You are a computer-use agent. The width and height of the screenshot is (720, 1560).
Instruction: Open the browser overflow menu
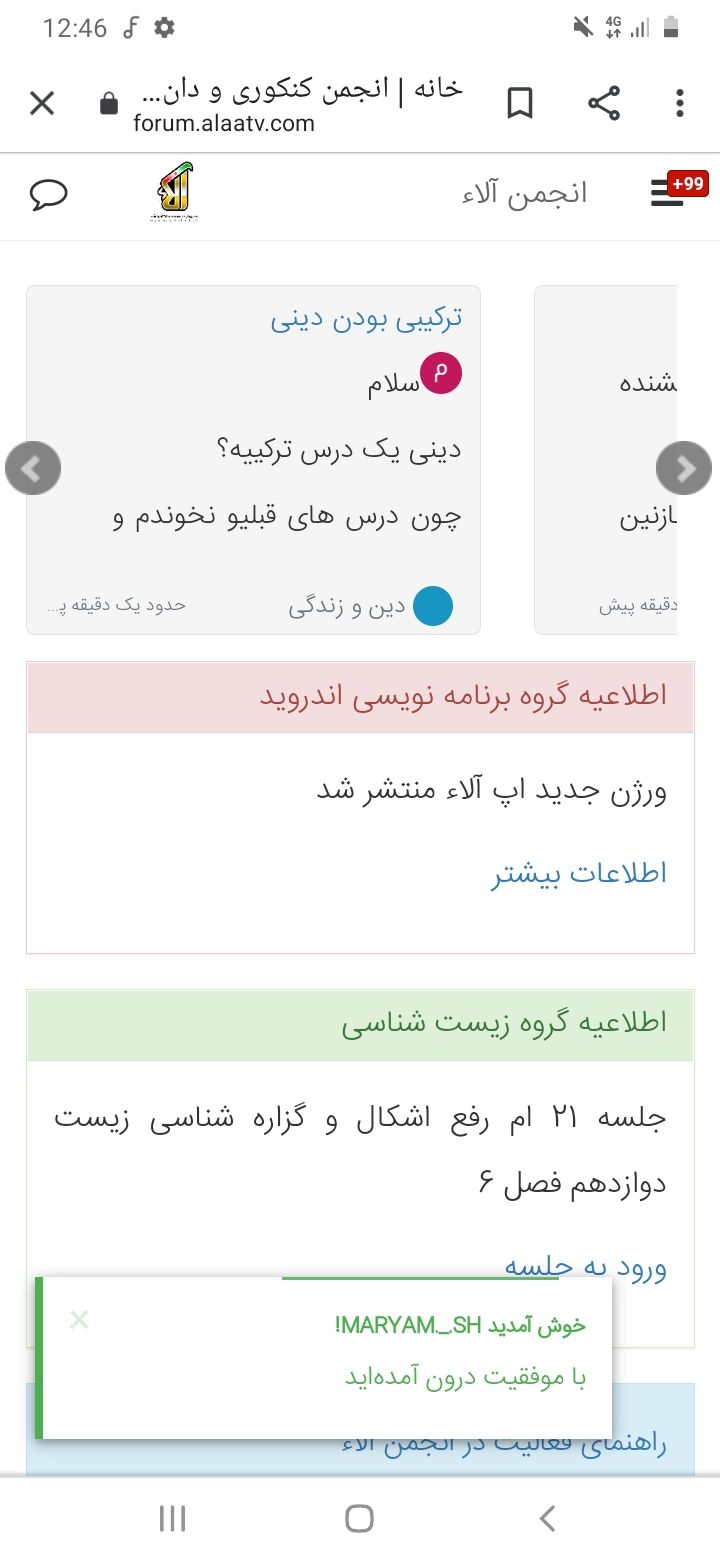coord(680,103)
